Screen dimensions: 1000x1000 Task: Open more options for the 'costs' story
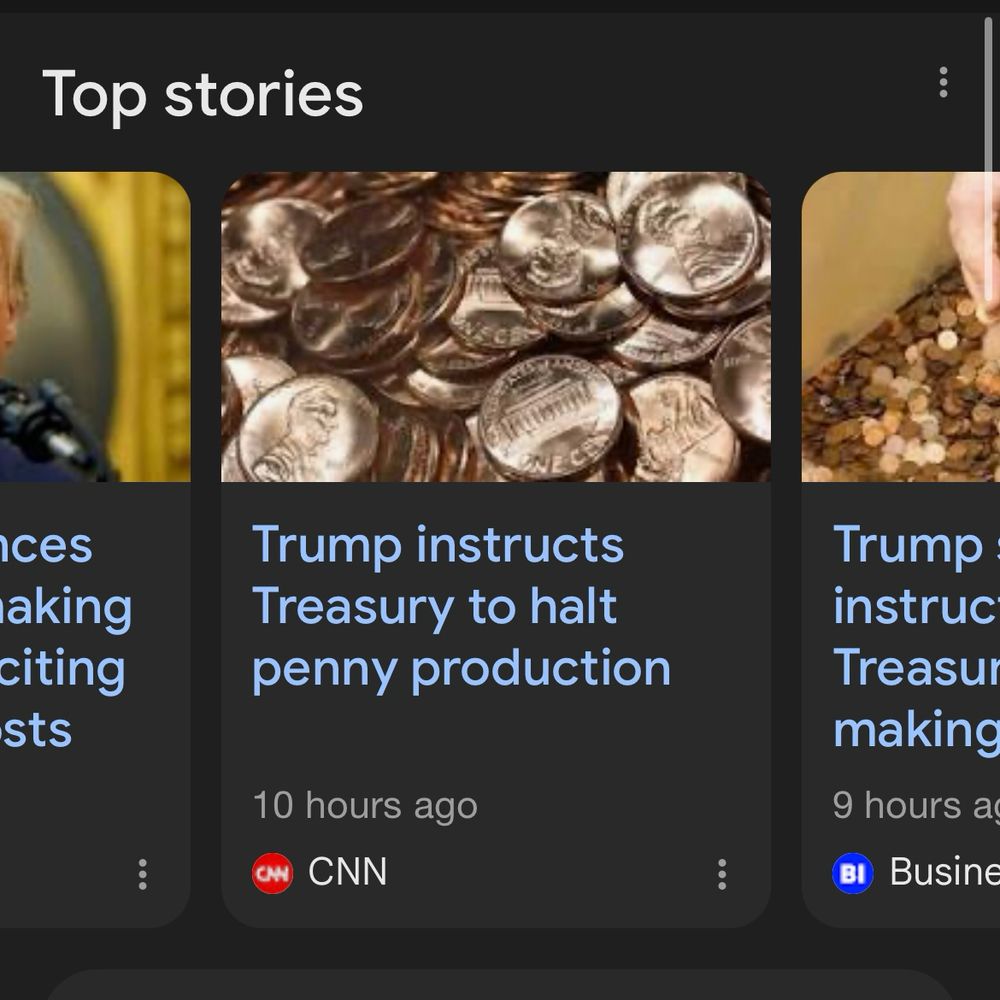(142, 874)
